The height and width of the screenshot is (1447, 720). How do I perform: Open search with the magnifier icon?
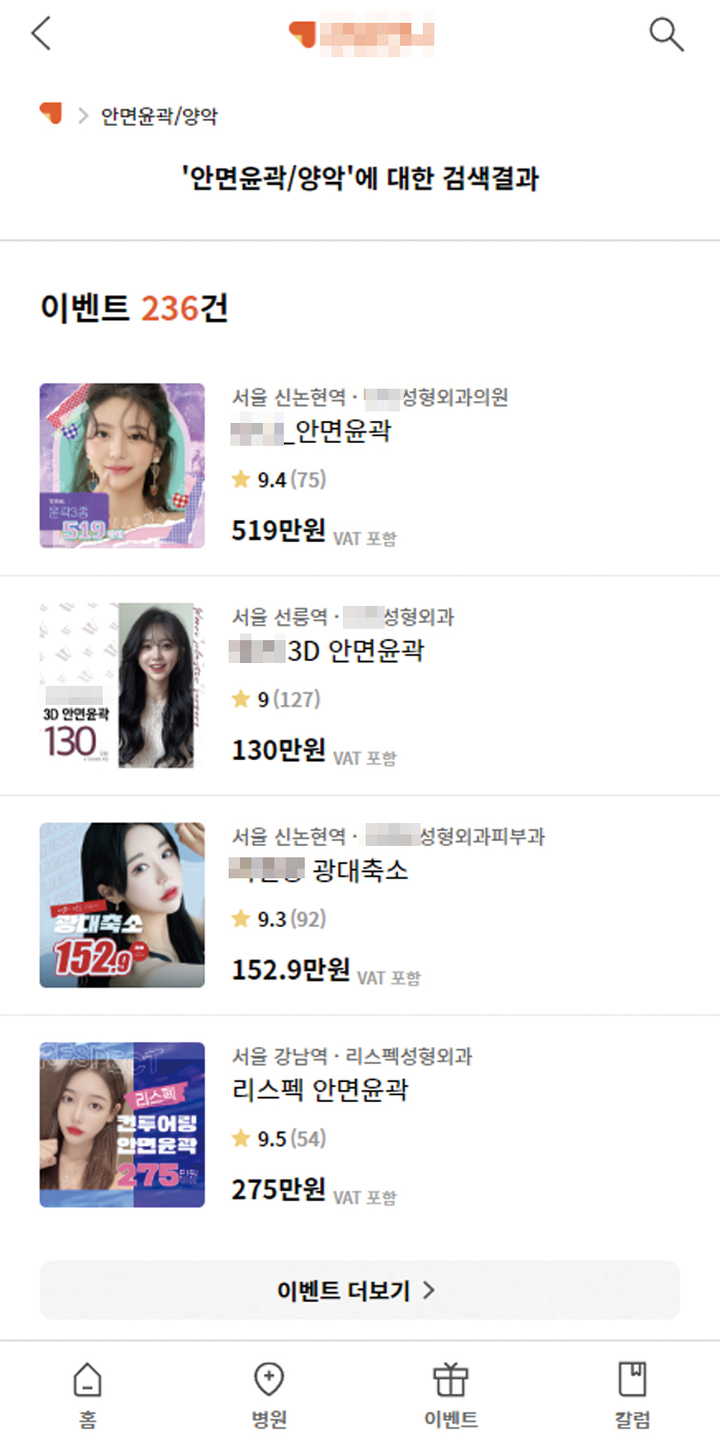tap(666, 34)
